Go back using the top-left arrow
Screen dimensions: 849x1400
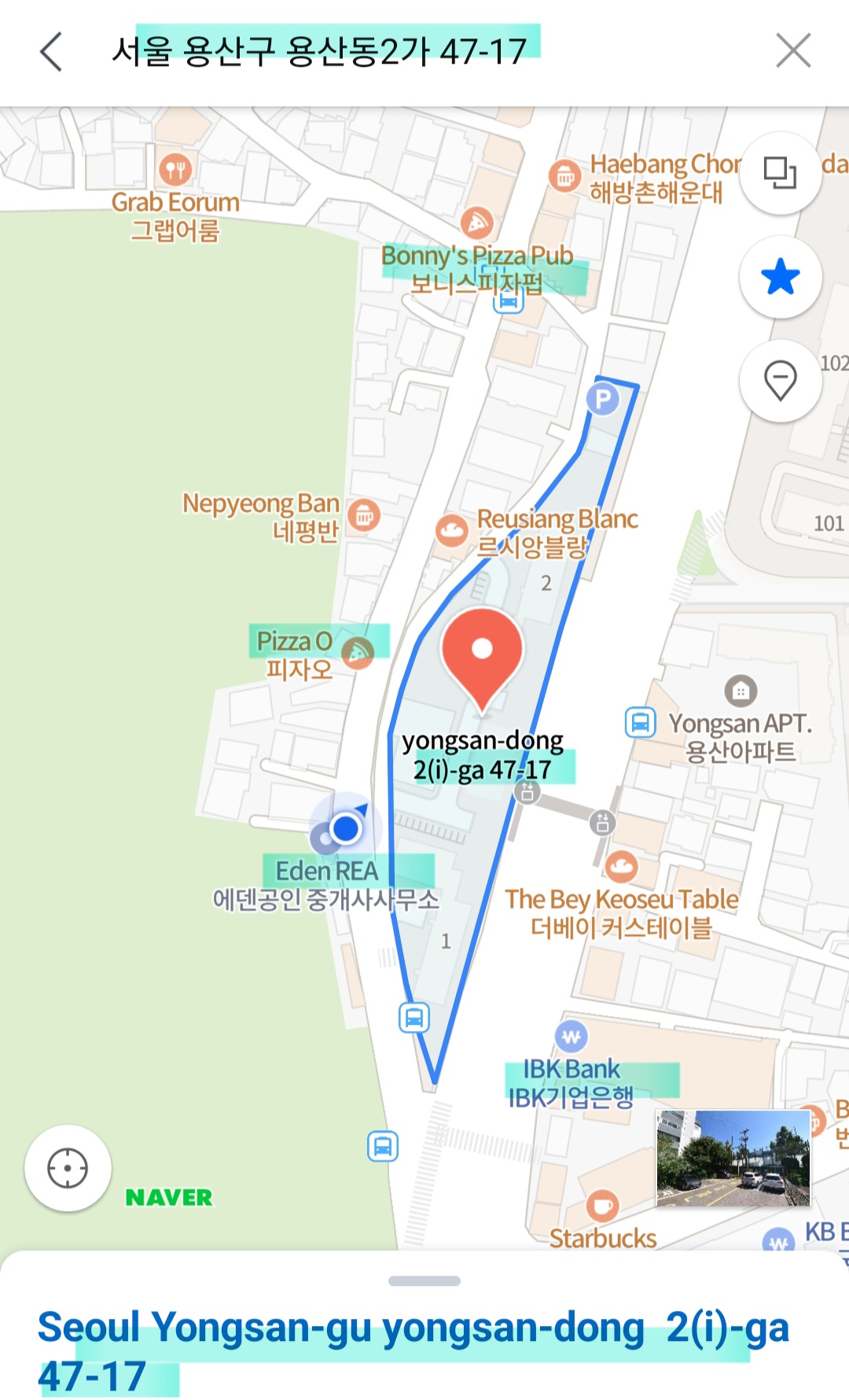coord(51,52)
